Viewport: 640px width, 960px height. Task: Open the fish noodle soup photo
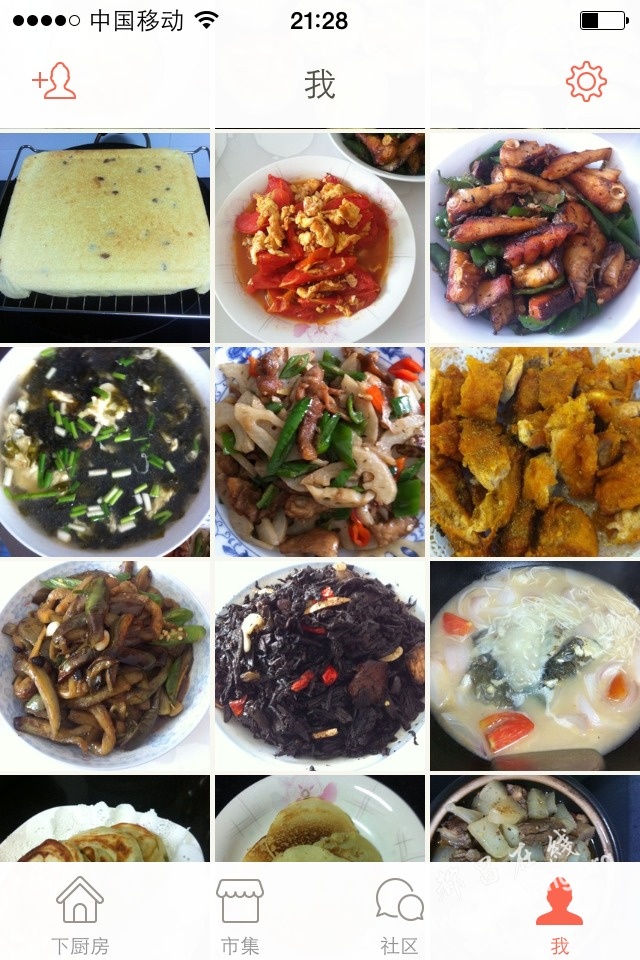pos(535,665)
